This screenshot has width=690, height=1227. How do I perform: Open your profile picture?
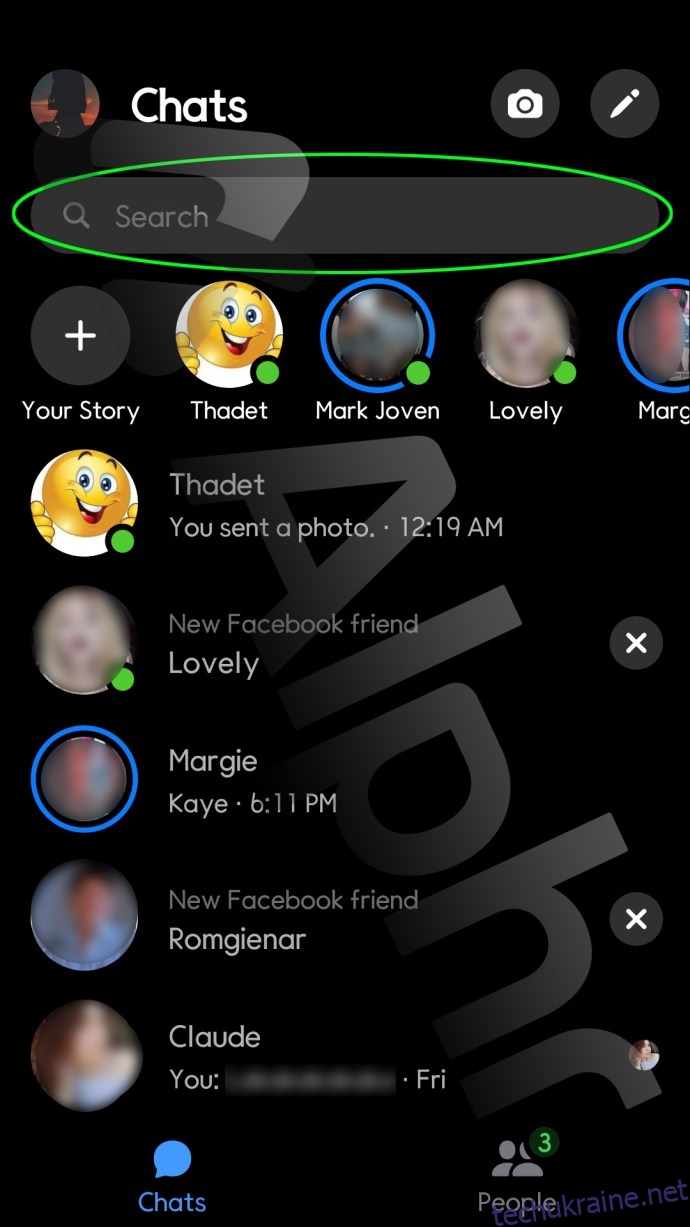pyautogui.click(x=65, y=104)
